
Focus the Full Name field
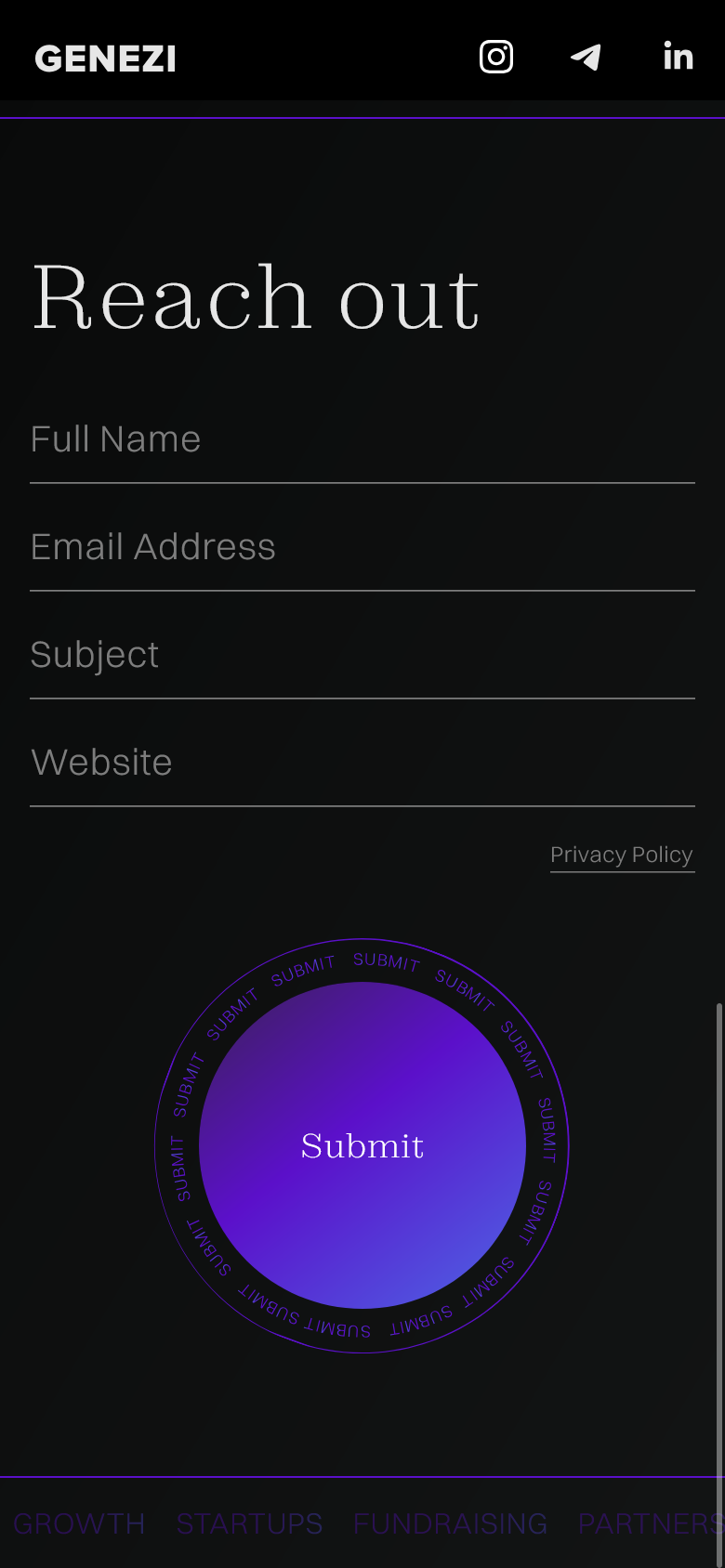coord(362,440)
